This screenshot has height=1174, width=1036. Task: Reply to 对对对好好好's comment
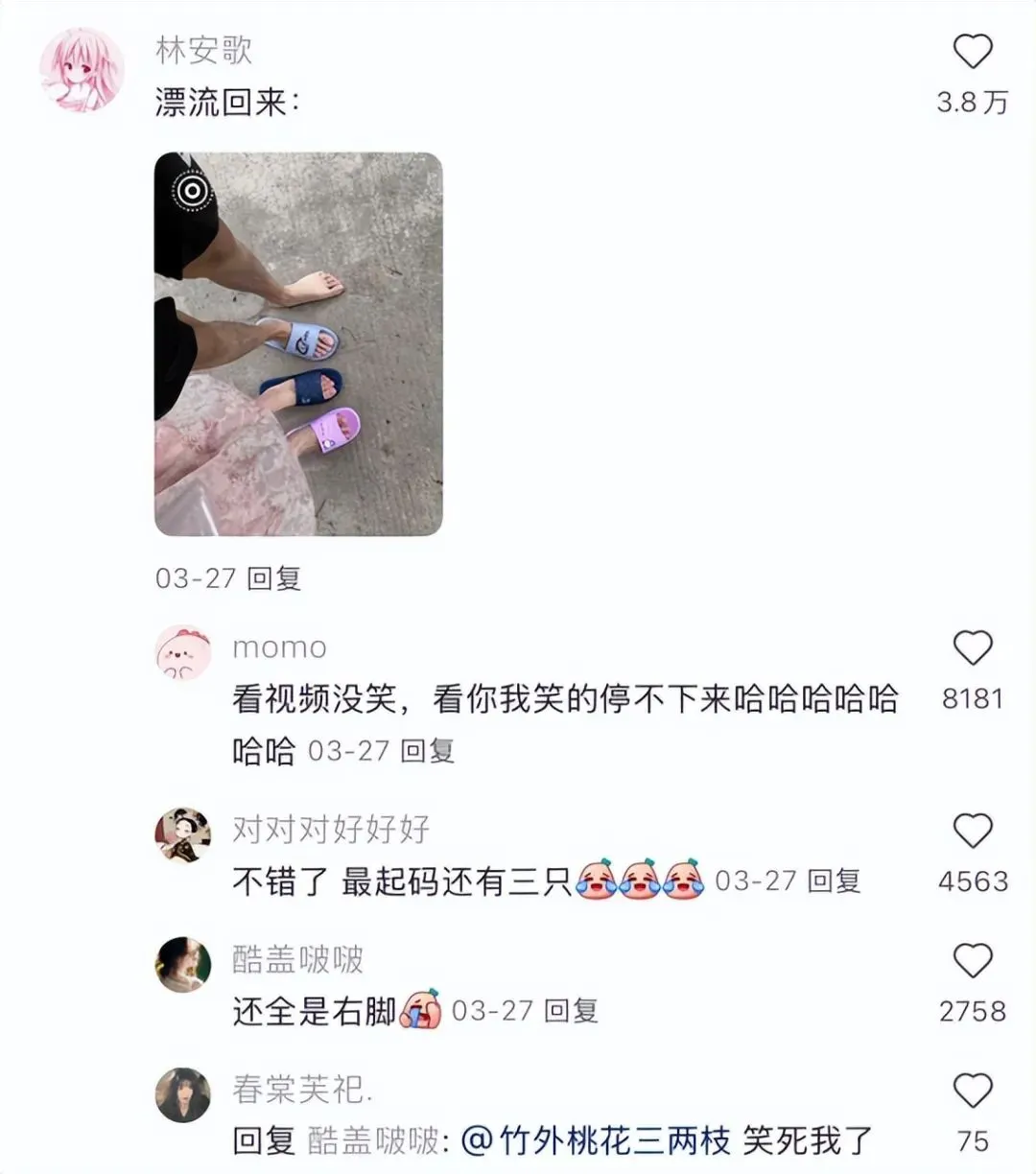point(834,881)
